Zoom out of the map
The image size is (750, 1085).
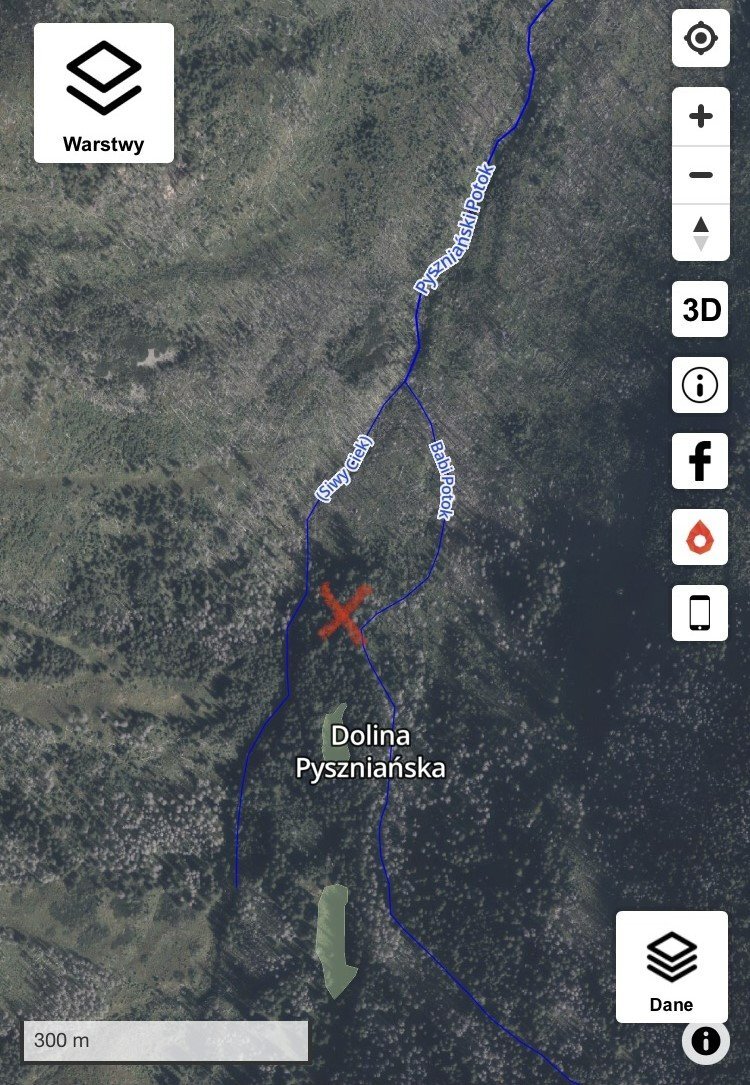click(700, 175)
